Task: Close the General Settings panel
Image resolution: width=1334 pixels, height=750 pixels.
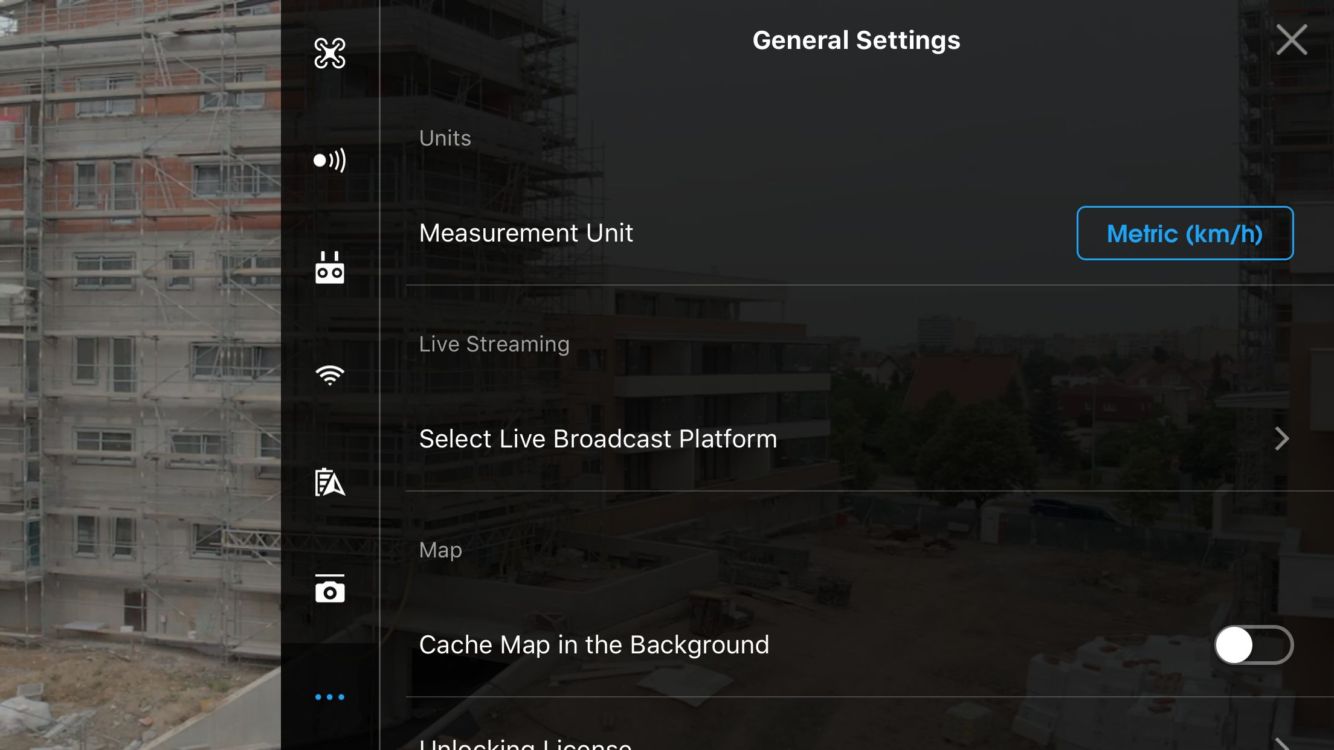Action: coord(1291,40)
